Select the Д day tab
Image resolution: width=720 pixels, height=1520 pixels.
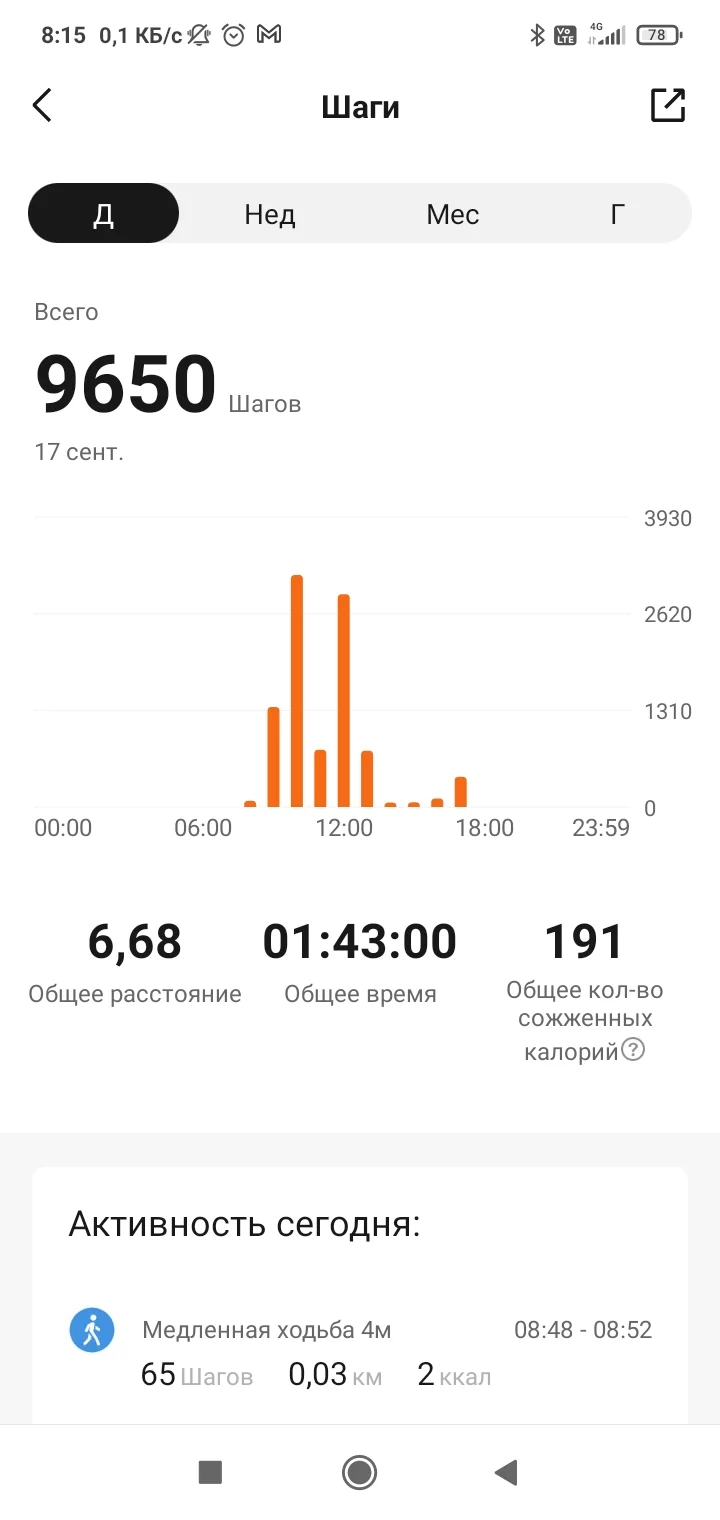pyautogui.click(x=103, y=214)
